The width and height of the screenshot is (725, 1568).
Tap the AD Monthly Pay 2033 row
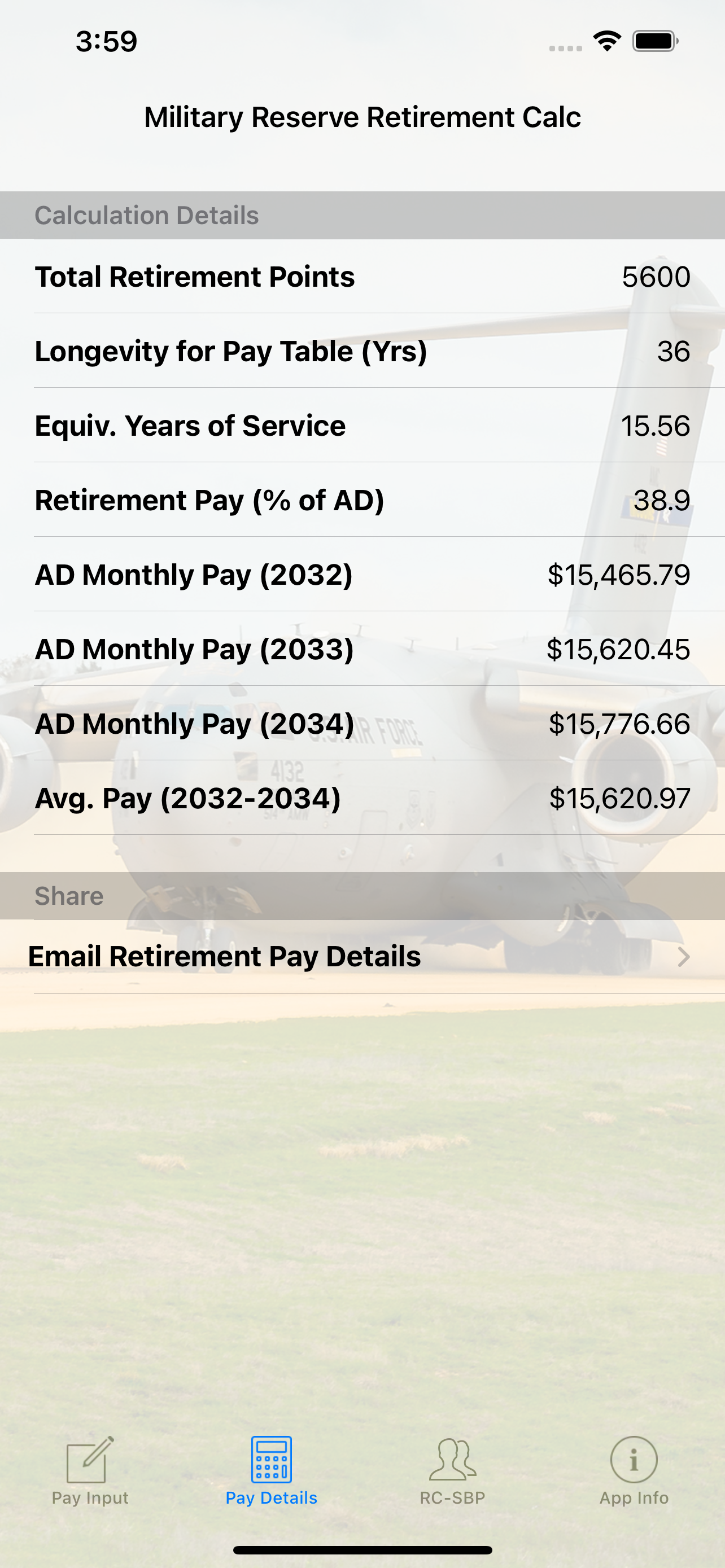362,649
